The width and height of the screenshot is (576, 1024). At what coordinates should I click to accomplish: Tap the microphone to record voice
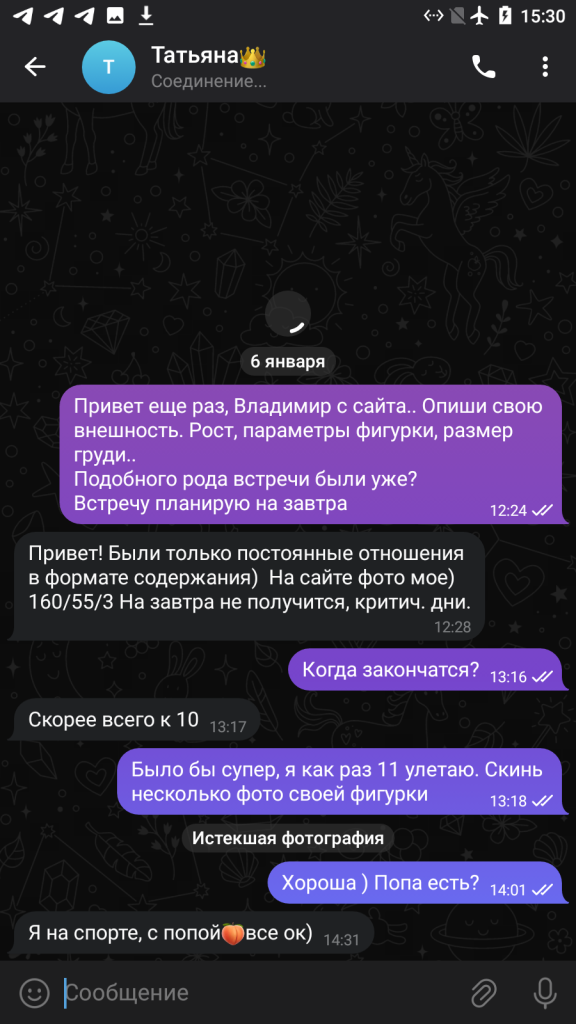[x=545, y=993]
